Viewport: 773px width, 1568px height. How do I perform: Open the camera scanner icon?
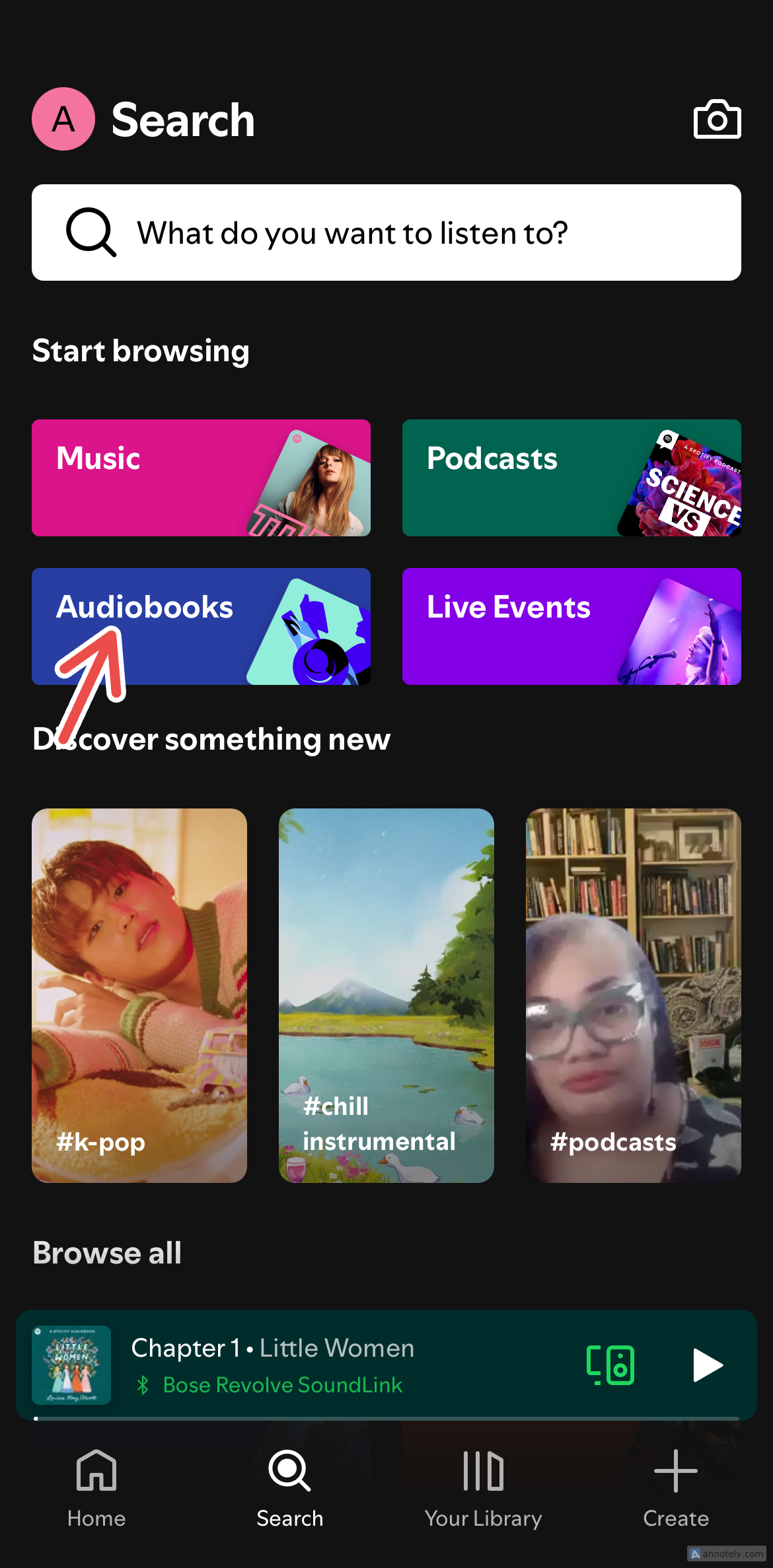716,119
